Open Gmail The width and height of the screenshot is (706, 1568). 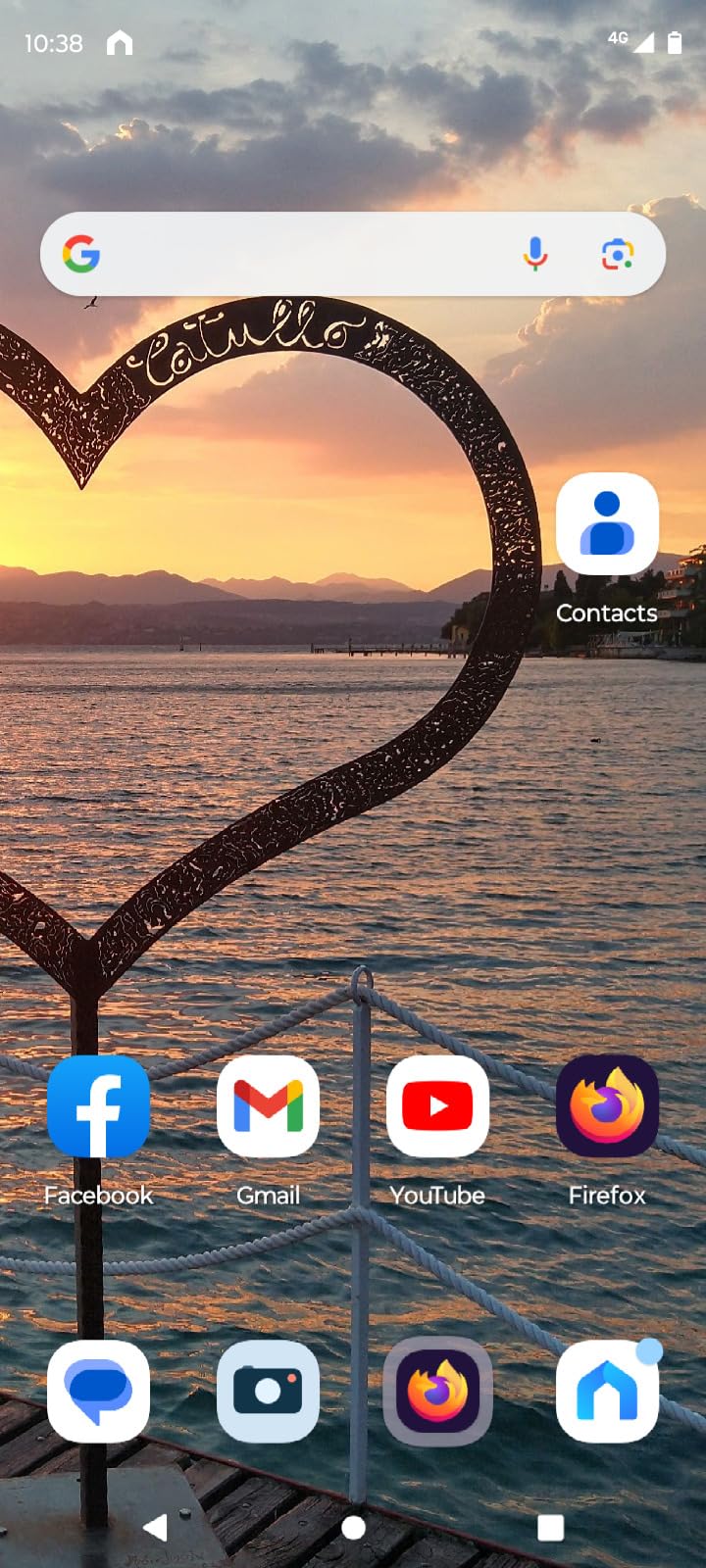click(x=268, y=1107)
